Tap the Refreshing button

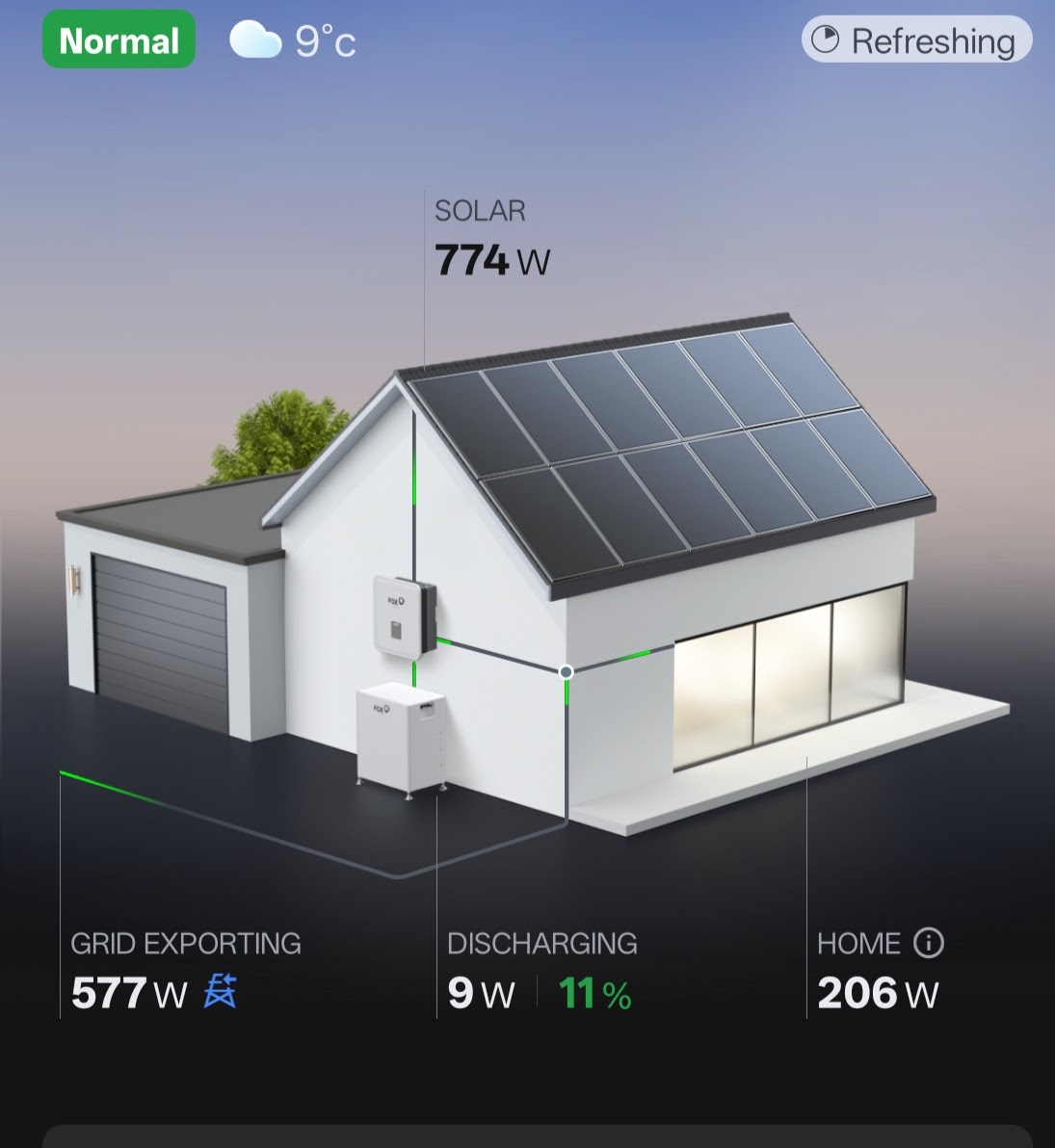click(x=916, y=40)
